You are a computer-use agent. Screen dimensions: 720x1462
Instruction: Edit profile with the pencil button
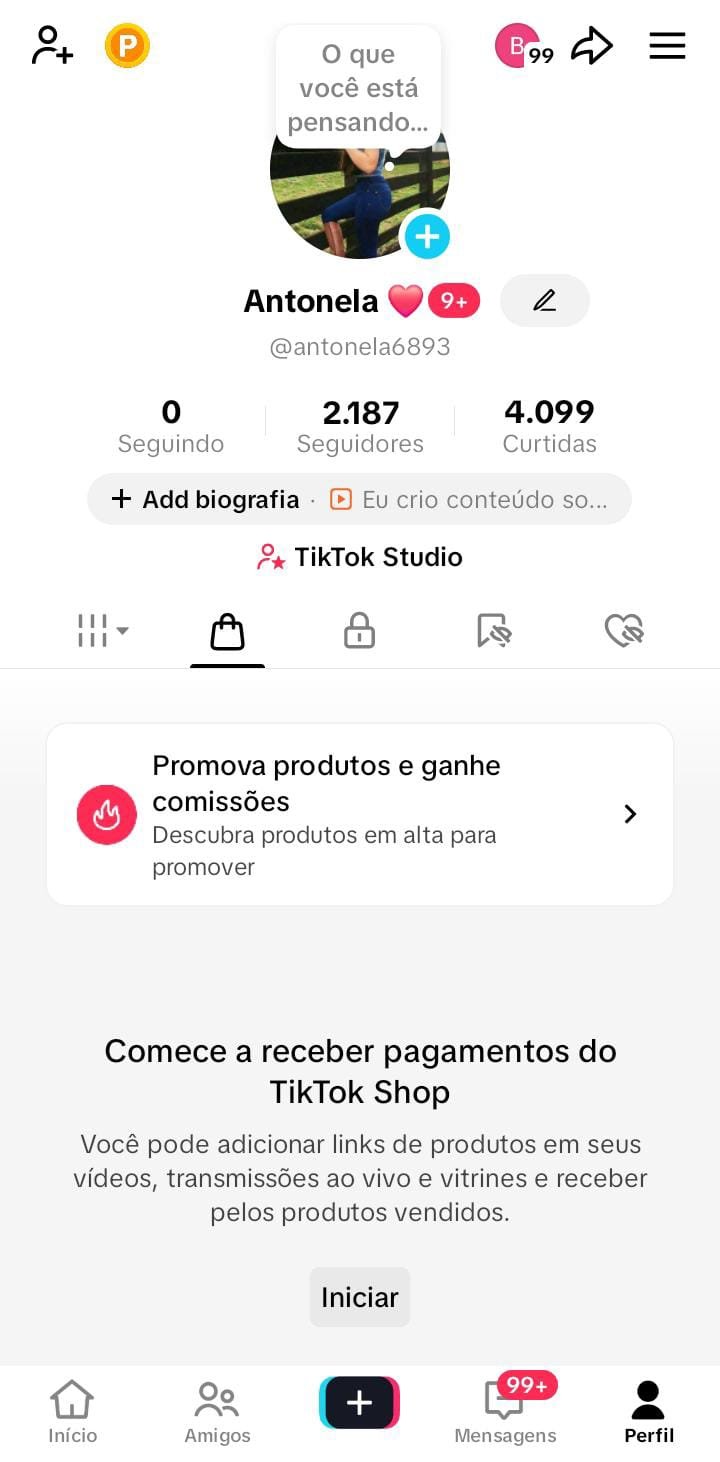544,300
